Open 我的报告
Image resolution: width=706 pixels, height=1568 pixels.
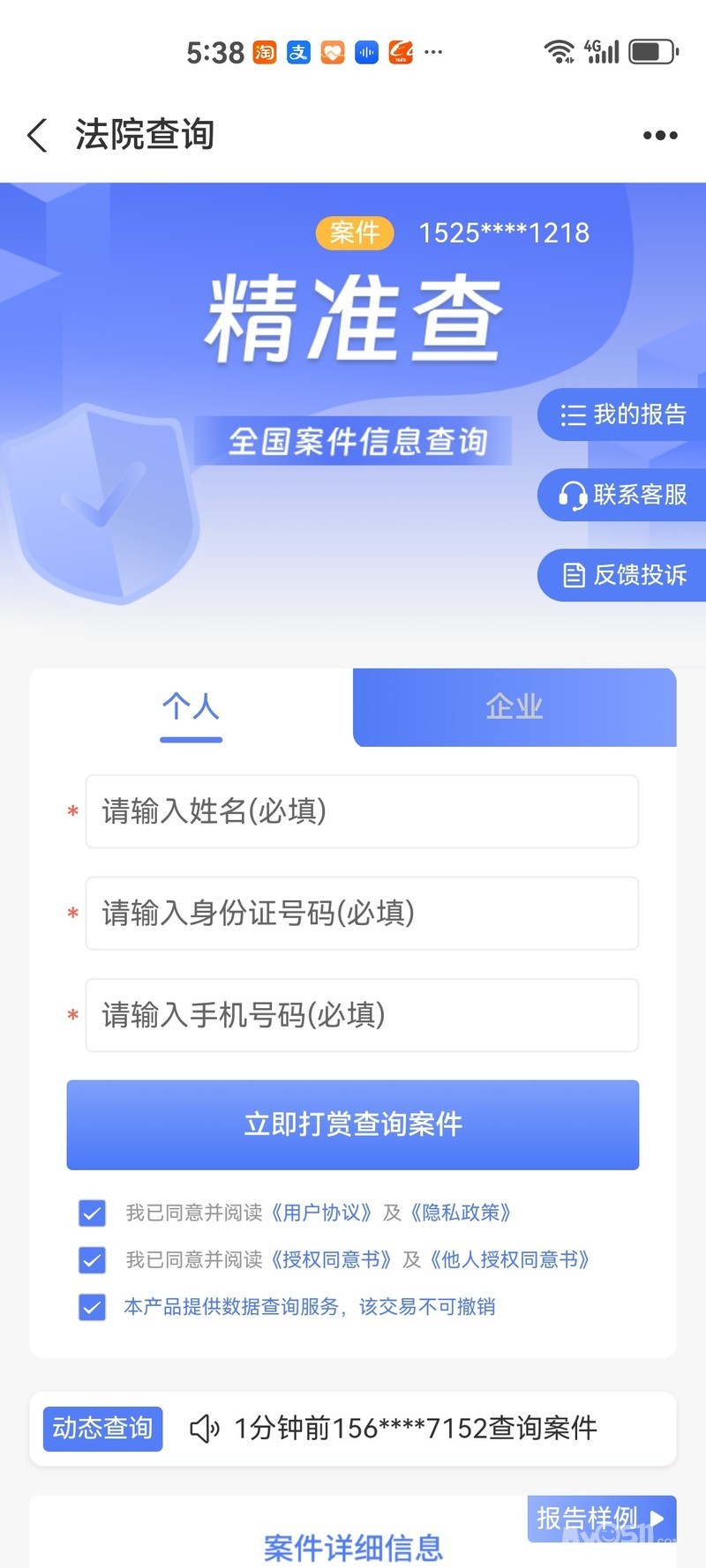click(623, 414)
